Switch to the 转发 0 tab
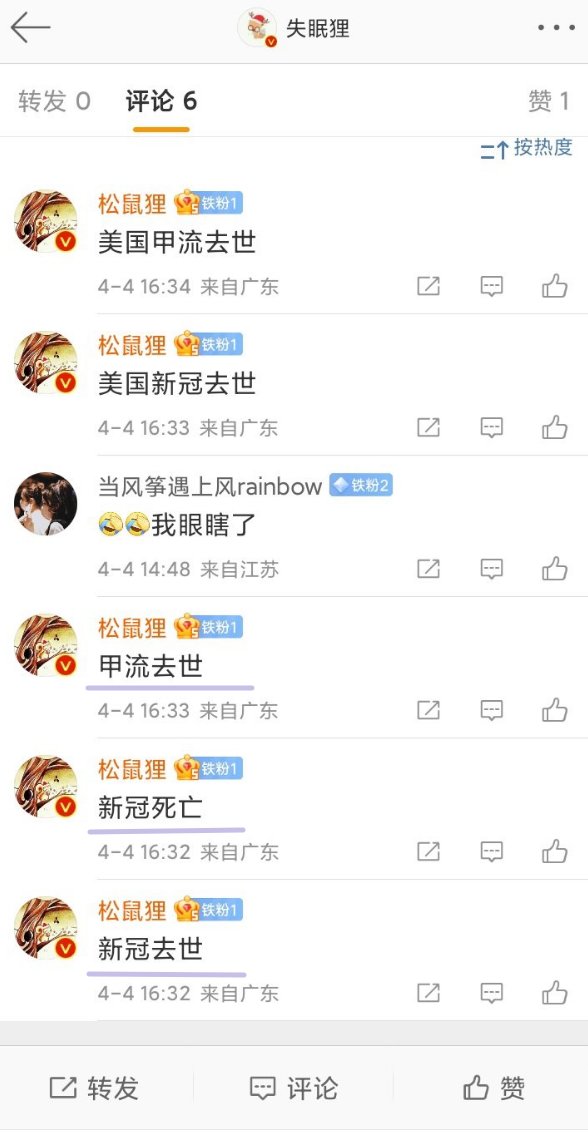Viewport: 588px width, 1137px height. tap(54, 102)
